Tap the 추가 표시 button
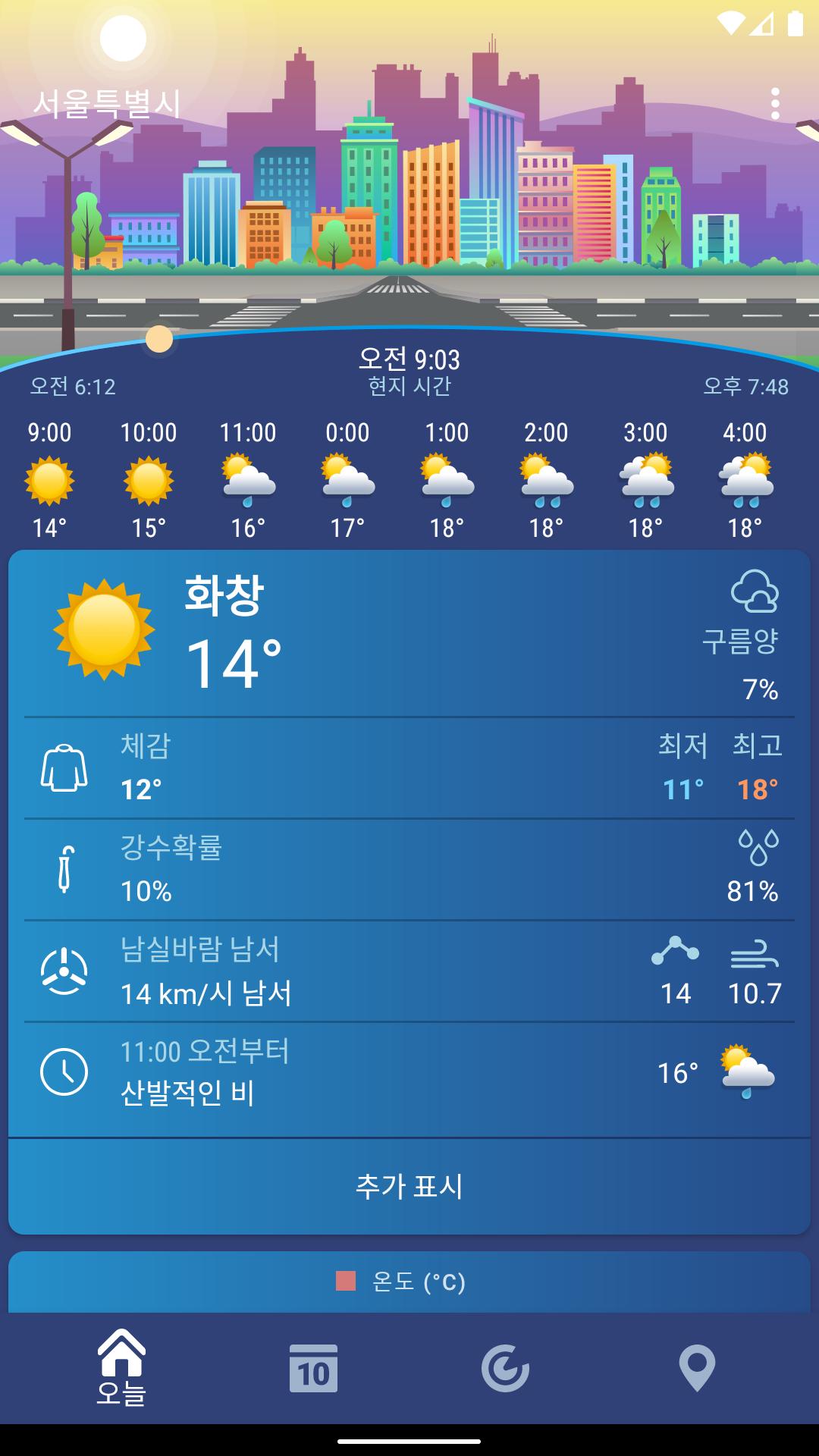The height and width of the screenshot is (1456, 819). pyautogui.click(x=409, y=1186)
